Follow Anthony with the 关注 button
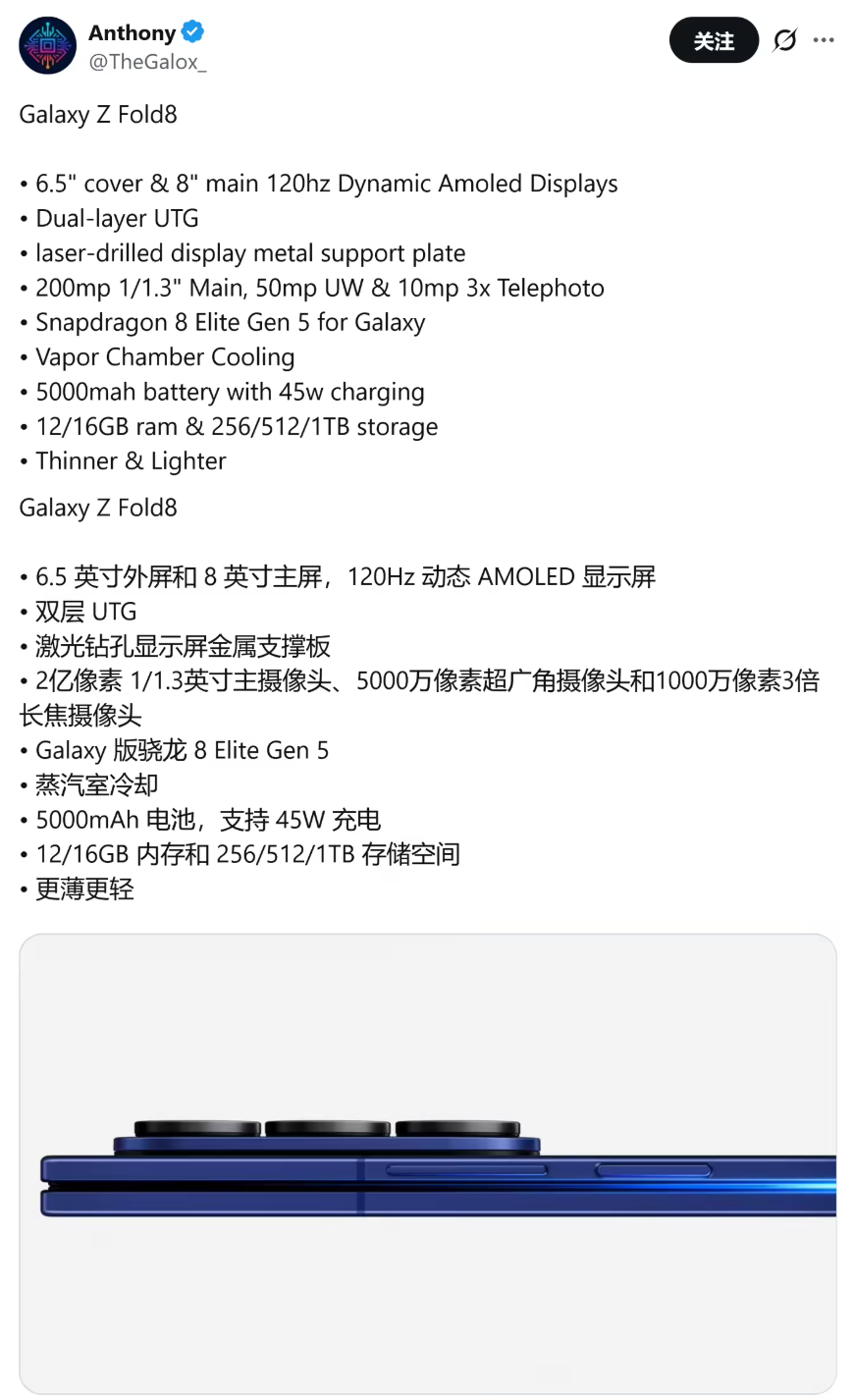Screen dimensions: 854x1400 (x=714, y=40)
